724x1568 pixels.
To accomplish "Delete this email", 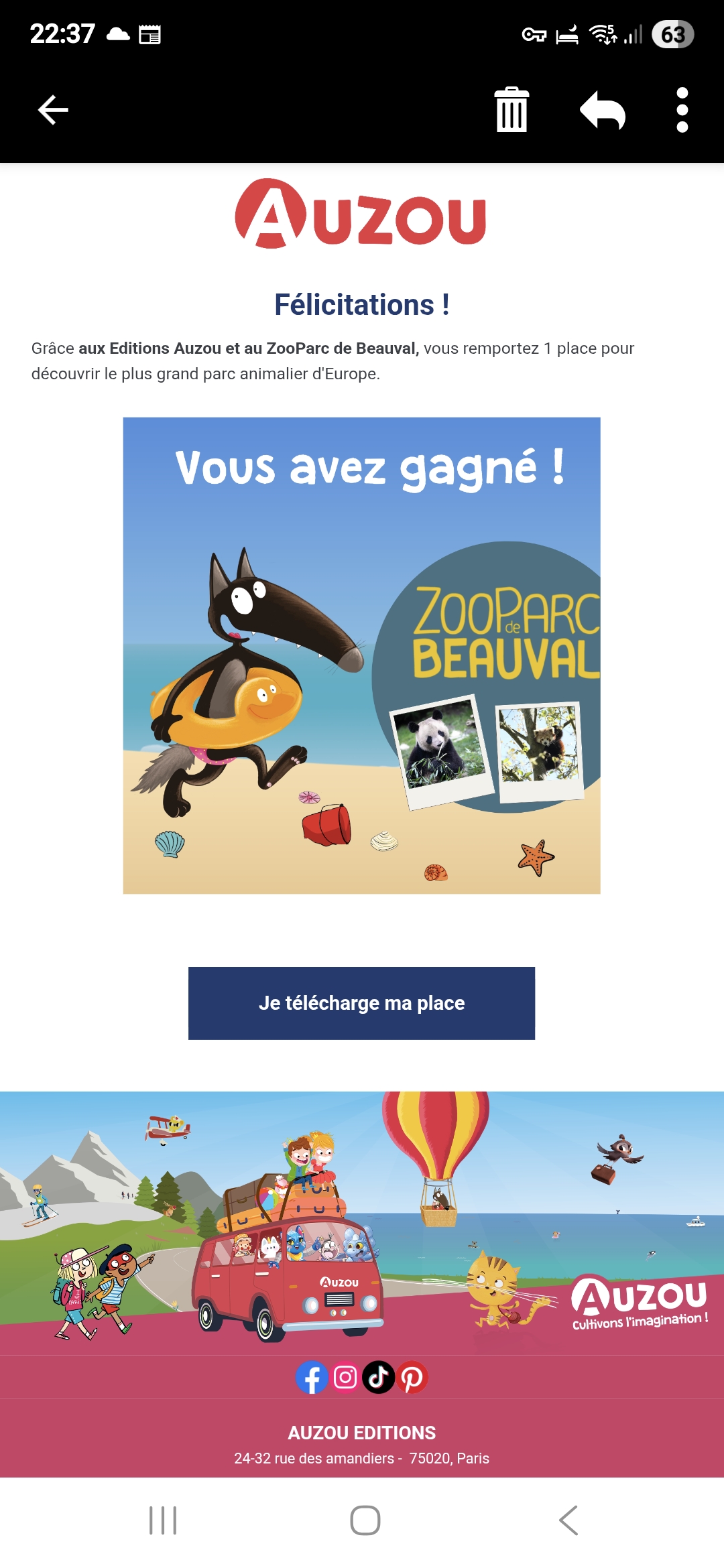I will point(511,110).
